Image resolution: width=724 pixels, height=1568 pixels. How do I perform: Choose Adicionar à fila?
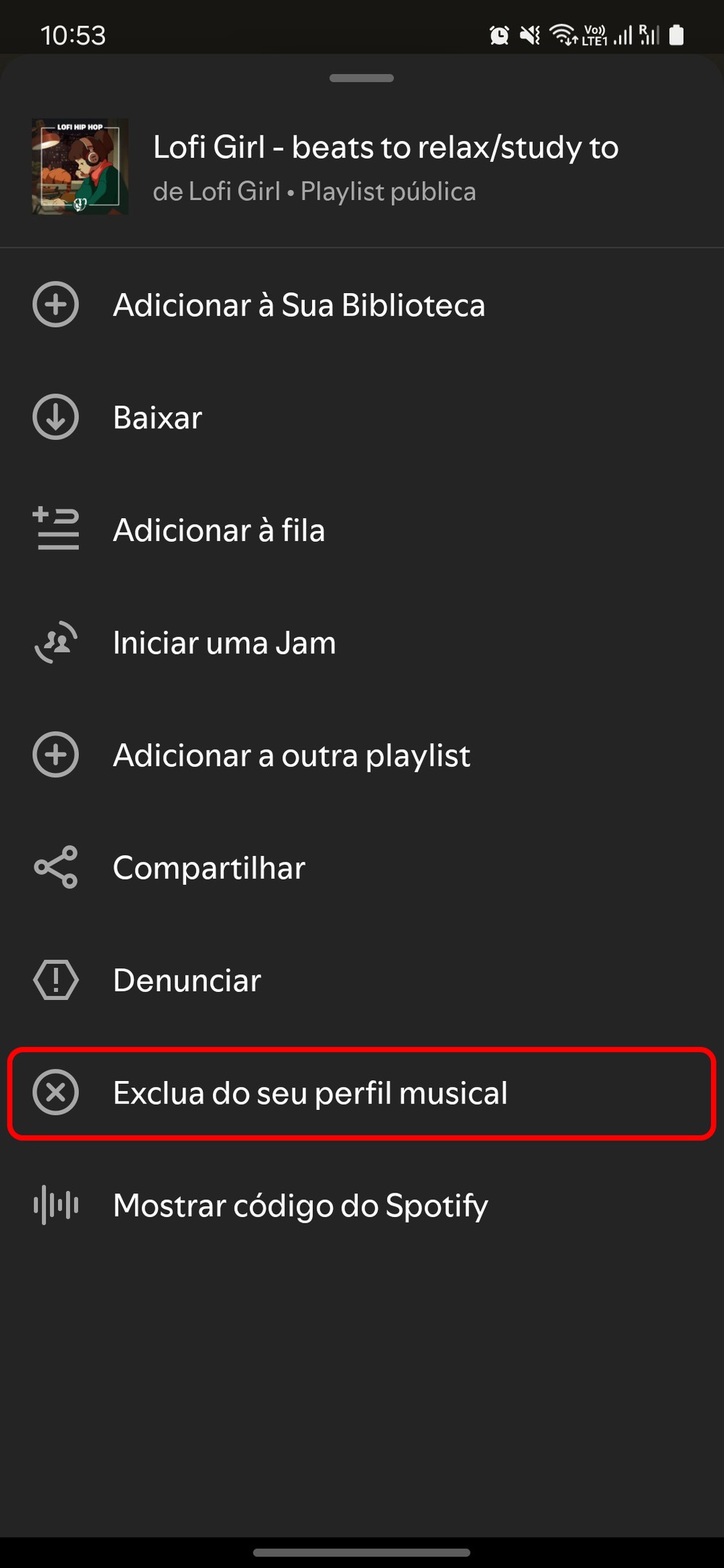point(219,530)
